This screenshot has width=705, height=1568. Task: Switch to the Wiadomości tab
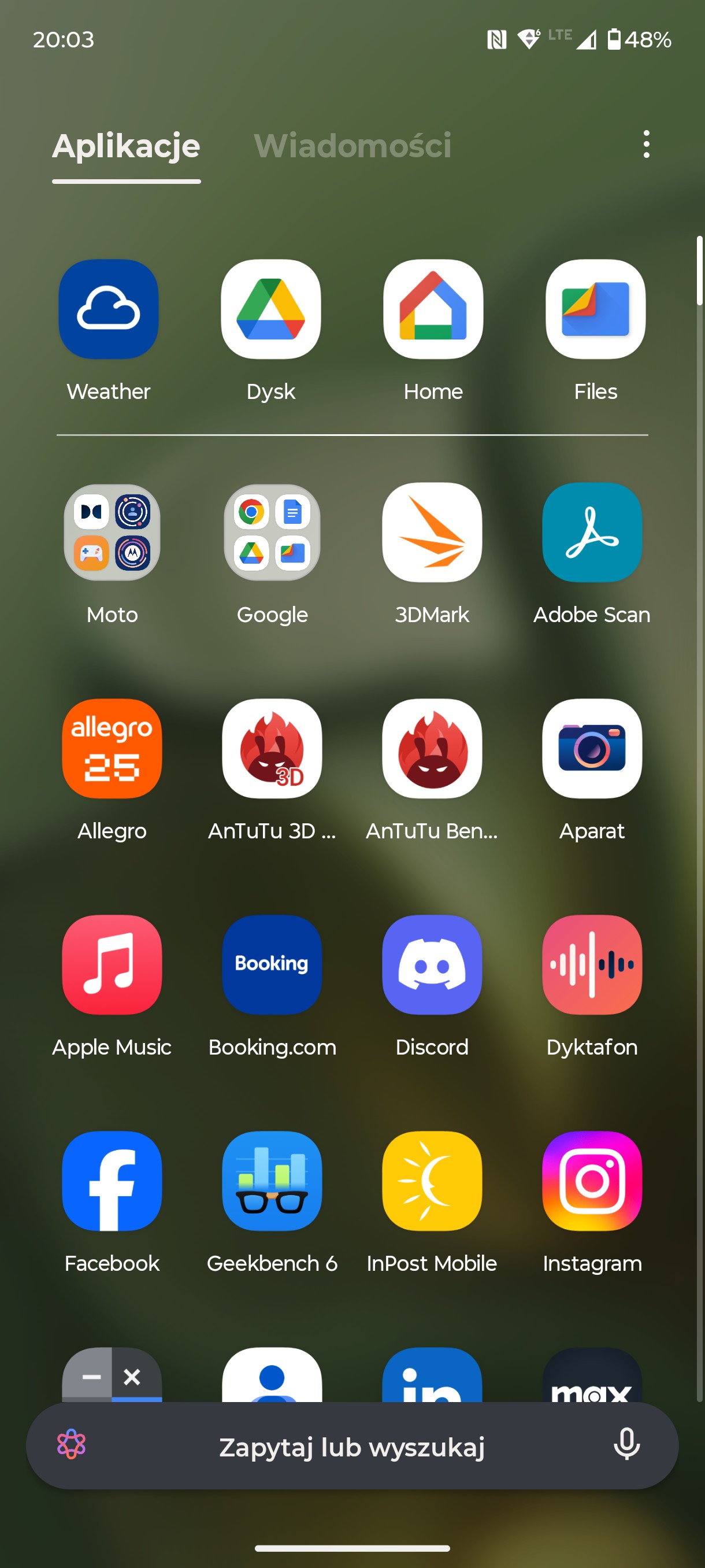point(352,146)
